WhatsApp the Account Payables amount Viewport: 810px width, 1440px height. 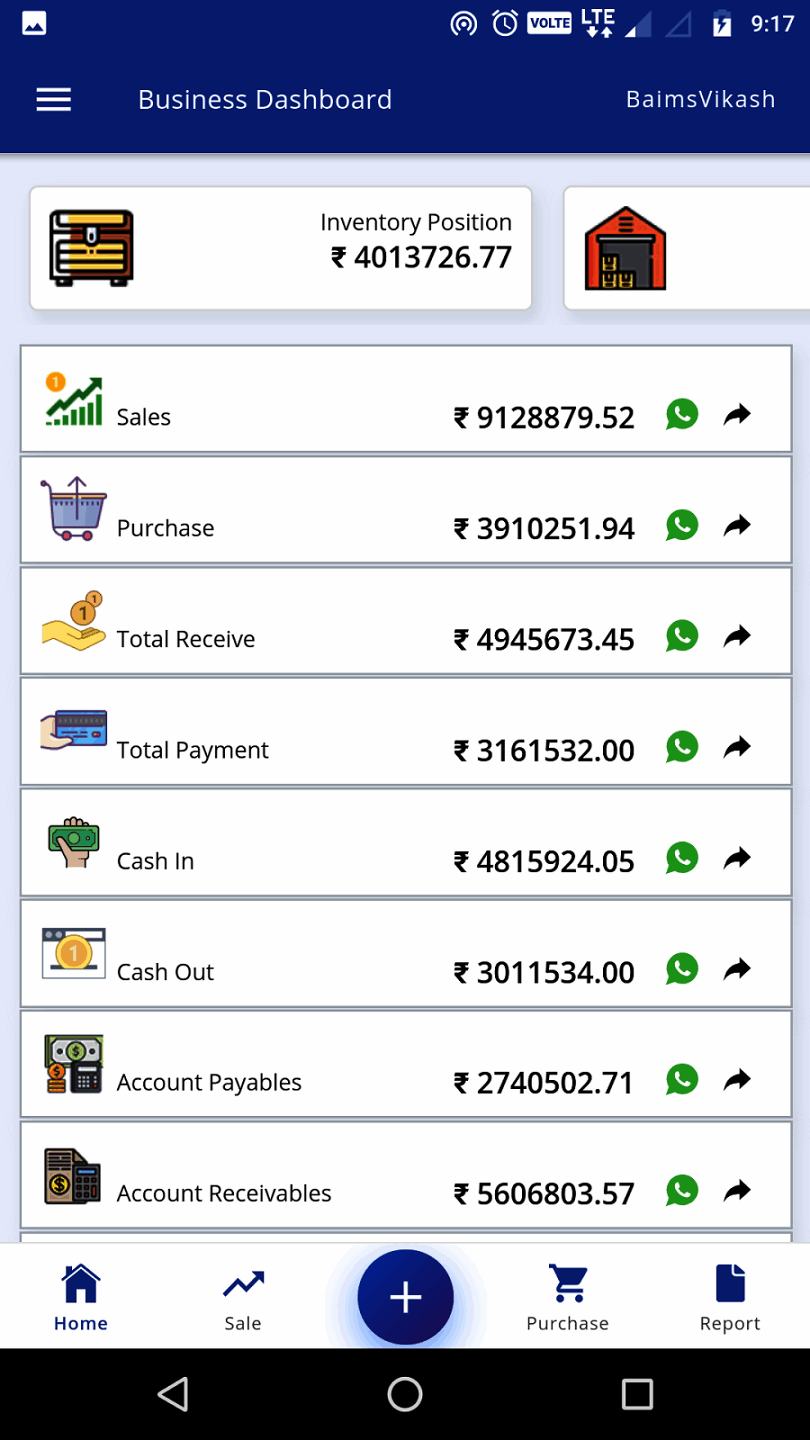(682, 1080)
